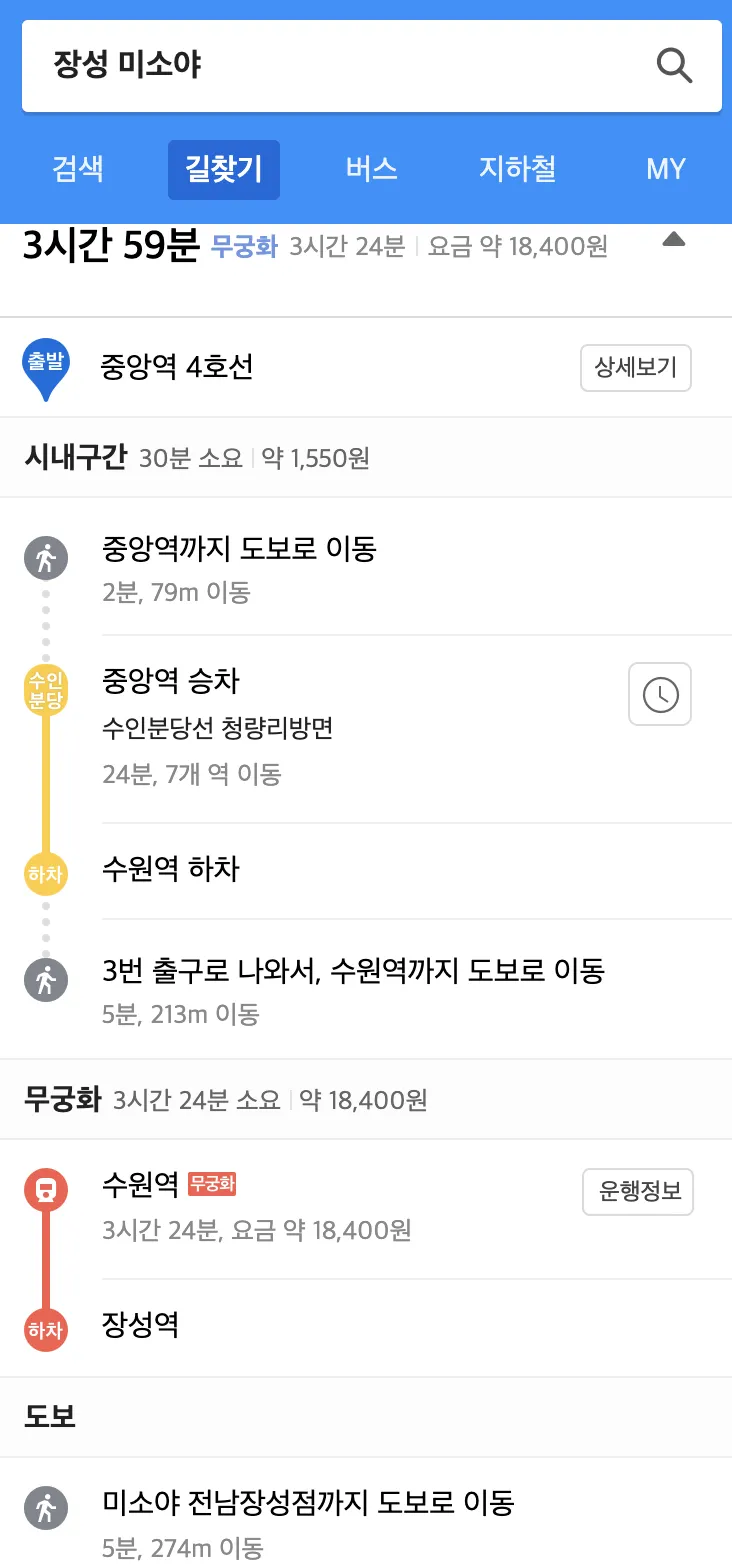
Task: Tap the search magnifier icon
Action: tap(674, 66)
